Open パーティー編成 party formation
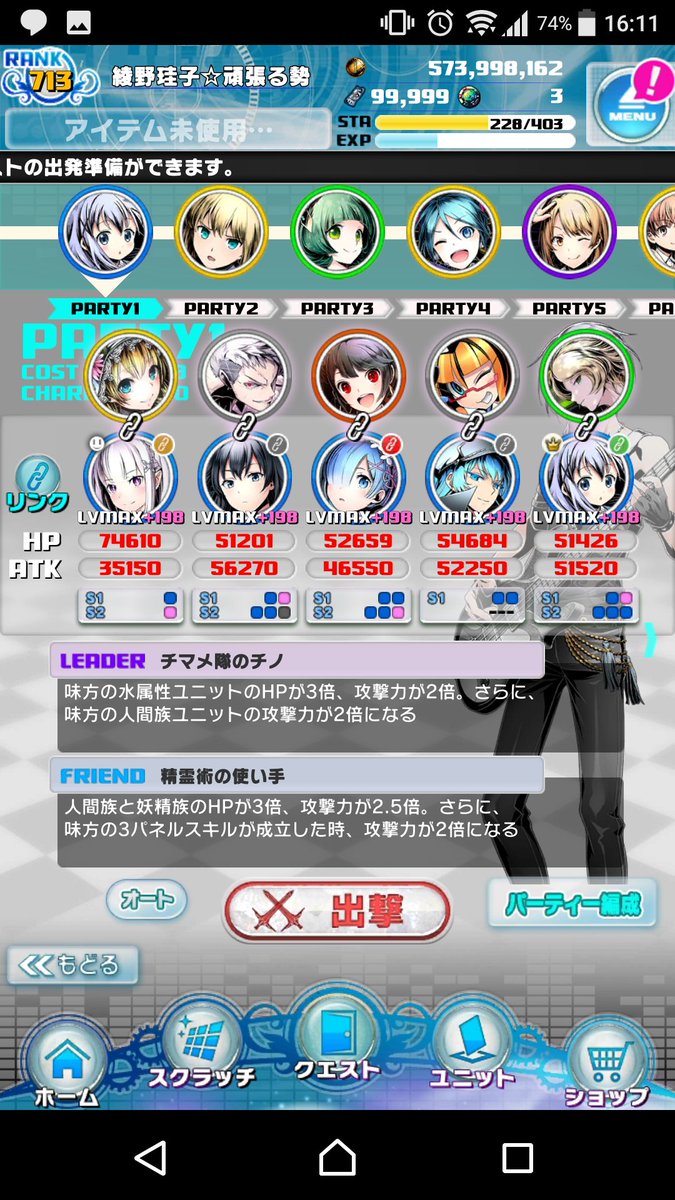Screen dimensions: 675x1200 click(x=572, y=904)
